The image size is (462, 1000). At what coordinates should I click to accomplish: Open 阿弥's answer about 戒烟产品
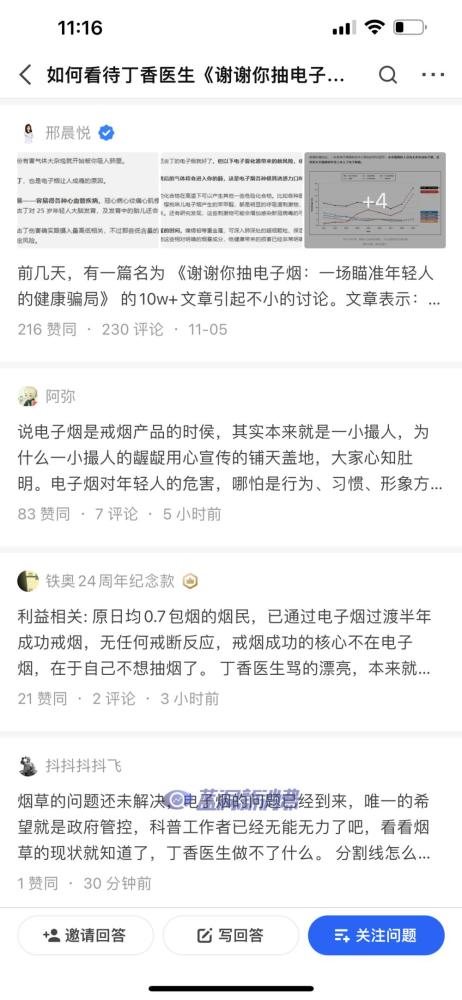point(230,458)
